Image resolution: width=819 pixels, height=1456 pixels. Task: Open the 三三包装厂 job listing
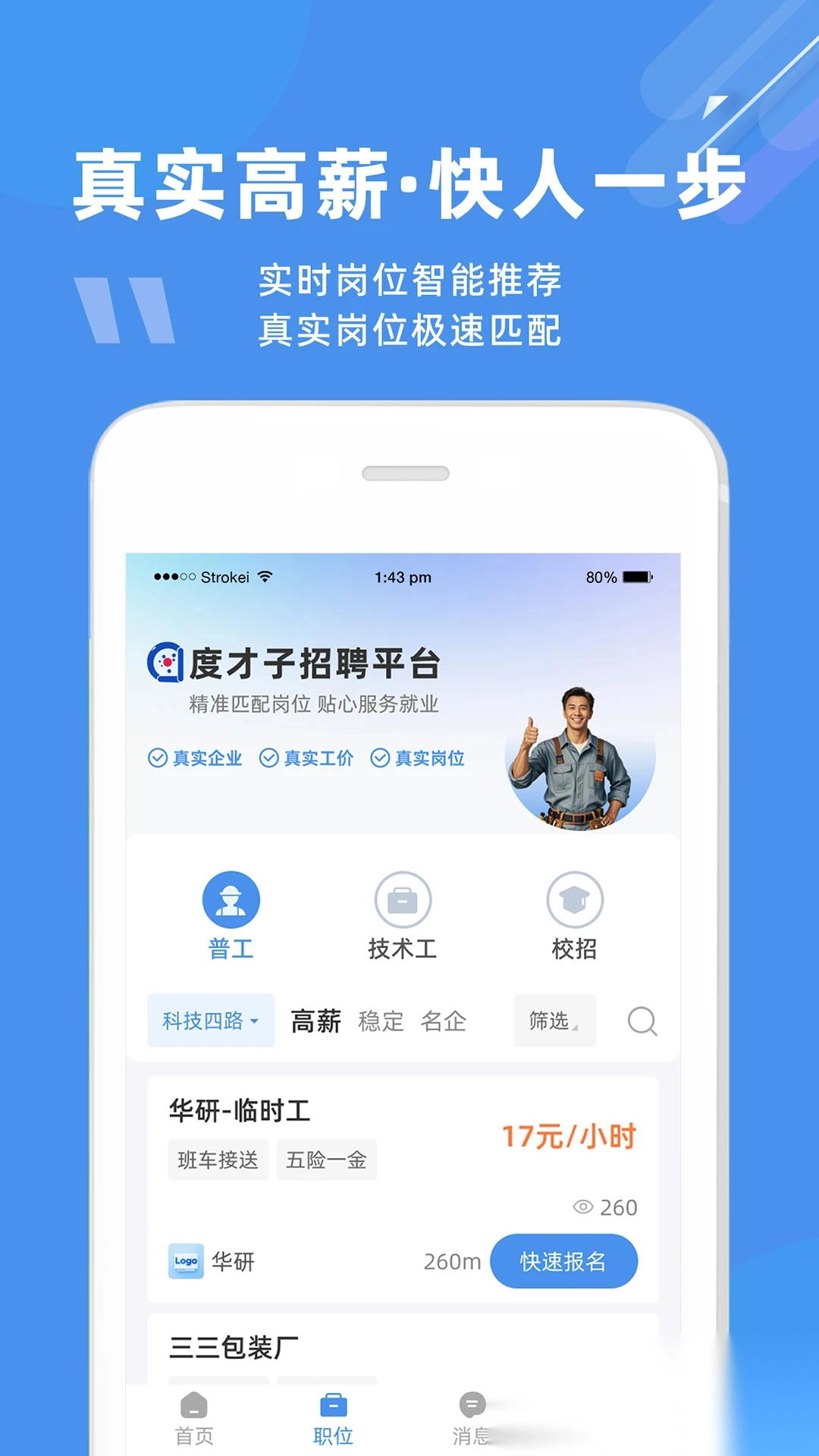pos(235,1343)
